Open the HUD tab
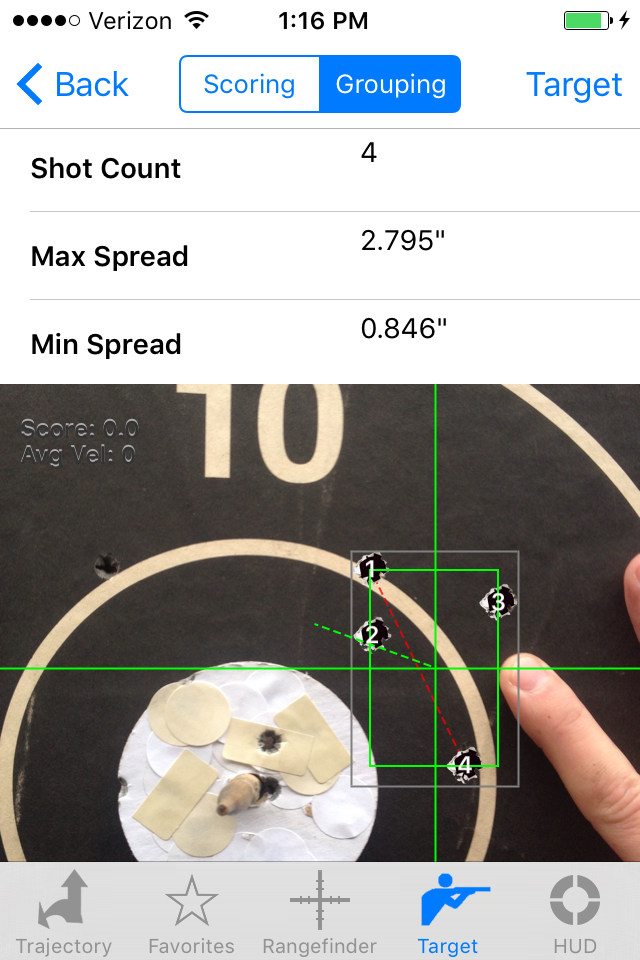Image resolution: width=640 pixels, height=960 pixels. (x=575, y=912)
